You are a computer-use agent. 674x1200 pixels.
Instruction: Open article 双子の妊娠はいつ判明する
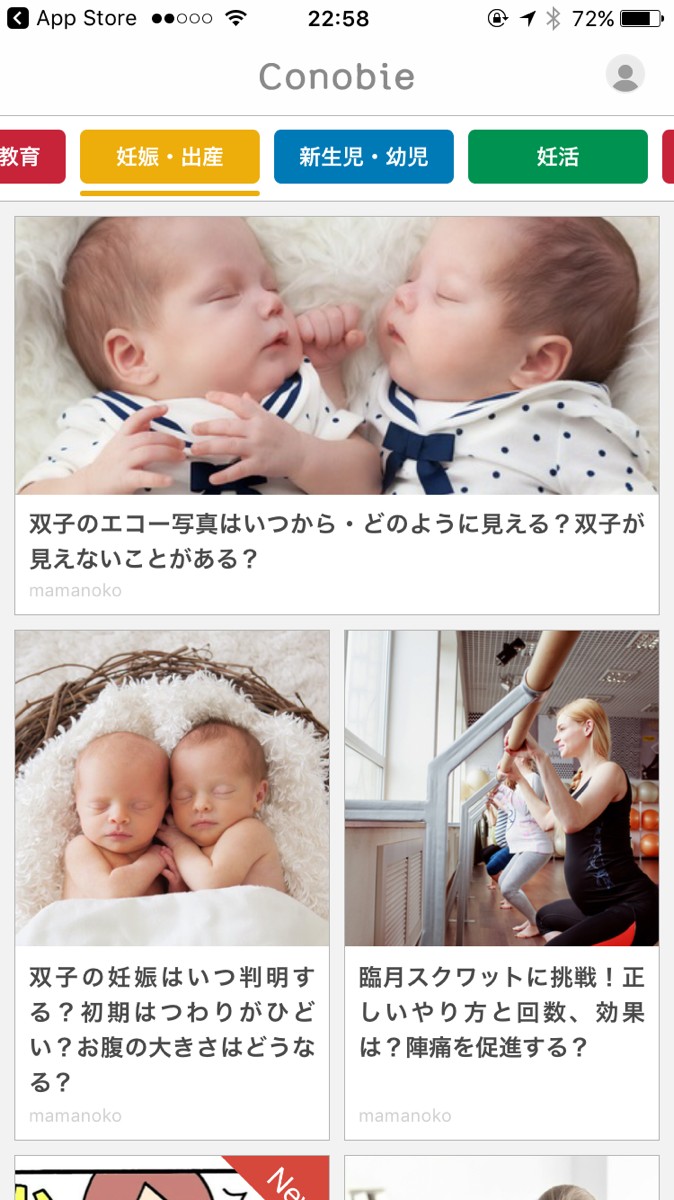pyautogui.click(x=171, y=884)
